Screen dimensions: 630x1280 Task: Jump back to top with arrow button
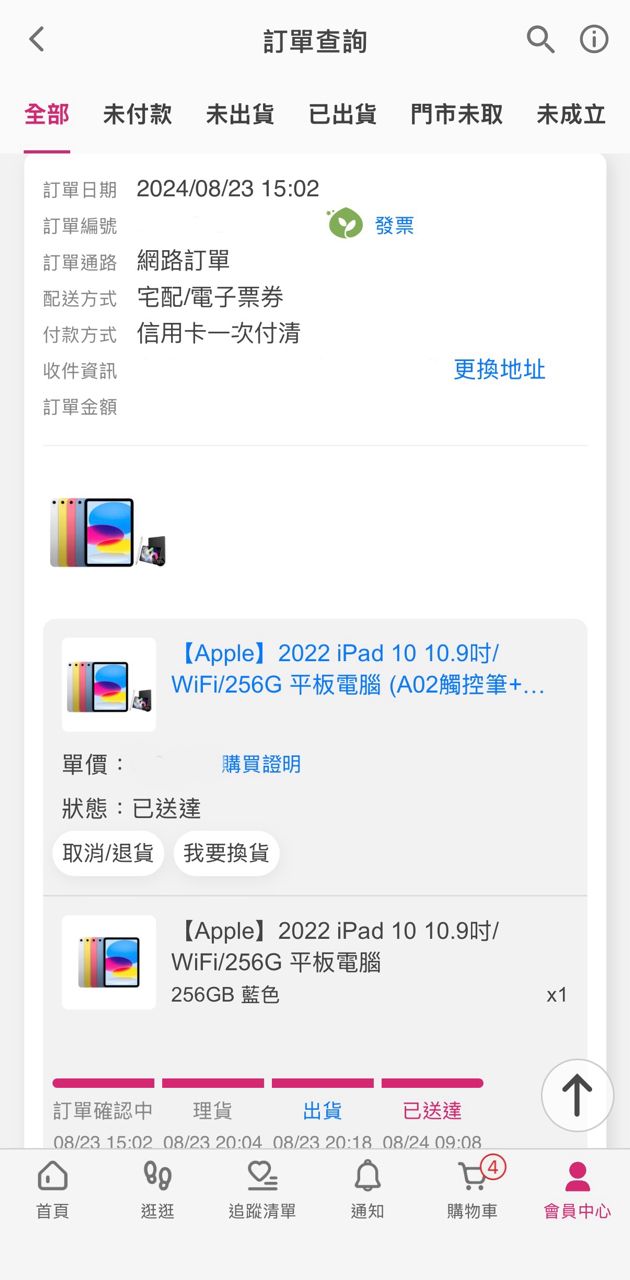(x=577, y=1095)
